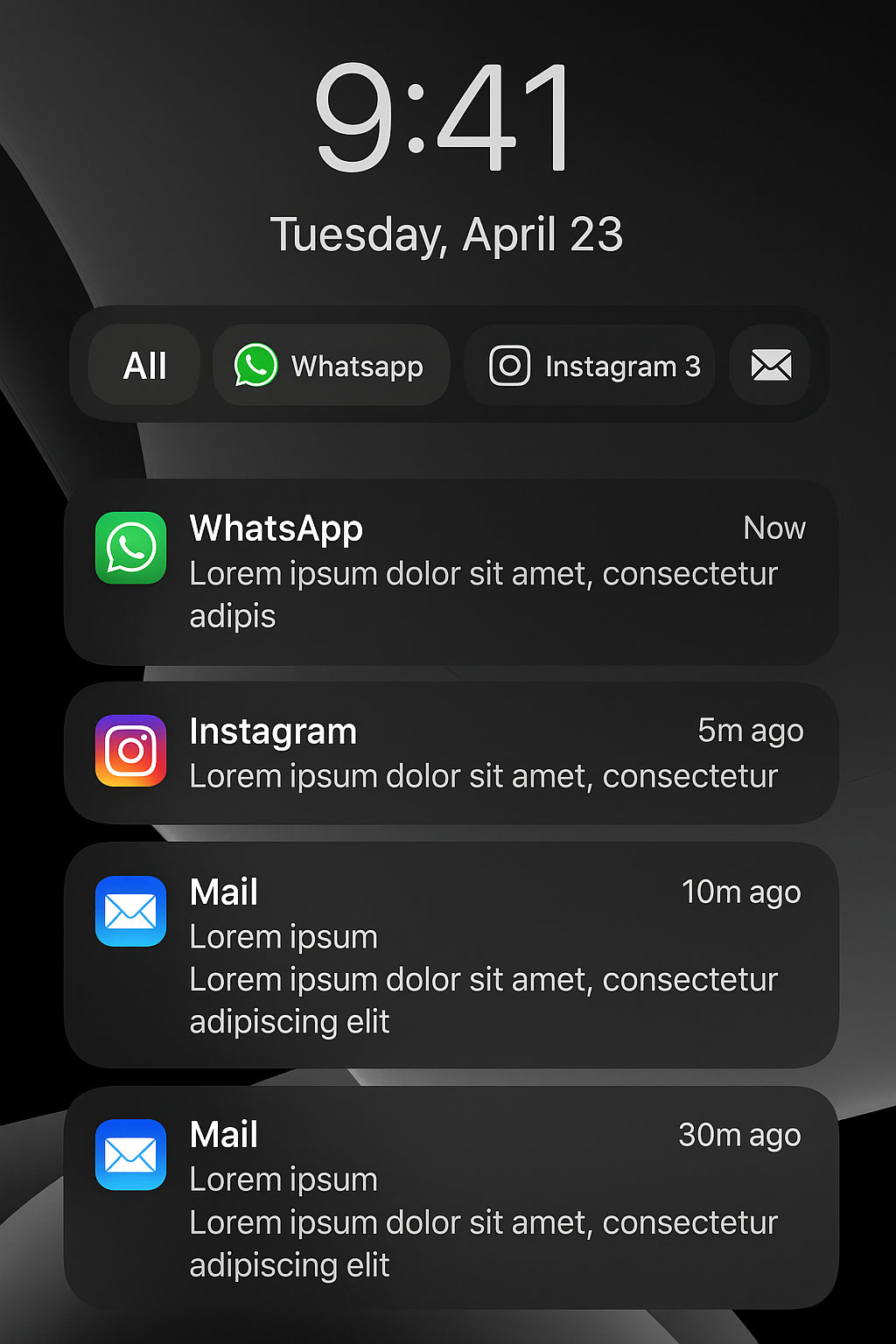The height and width of the screenshot is (1344, 896).
Task: Open the Instagram notification from 5m ago
Action: pyautogui.click(x=451, y=752)
